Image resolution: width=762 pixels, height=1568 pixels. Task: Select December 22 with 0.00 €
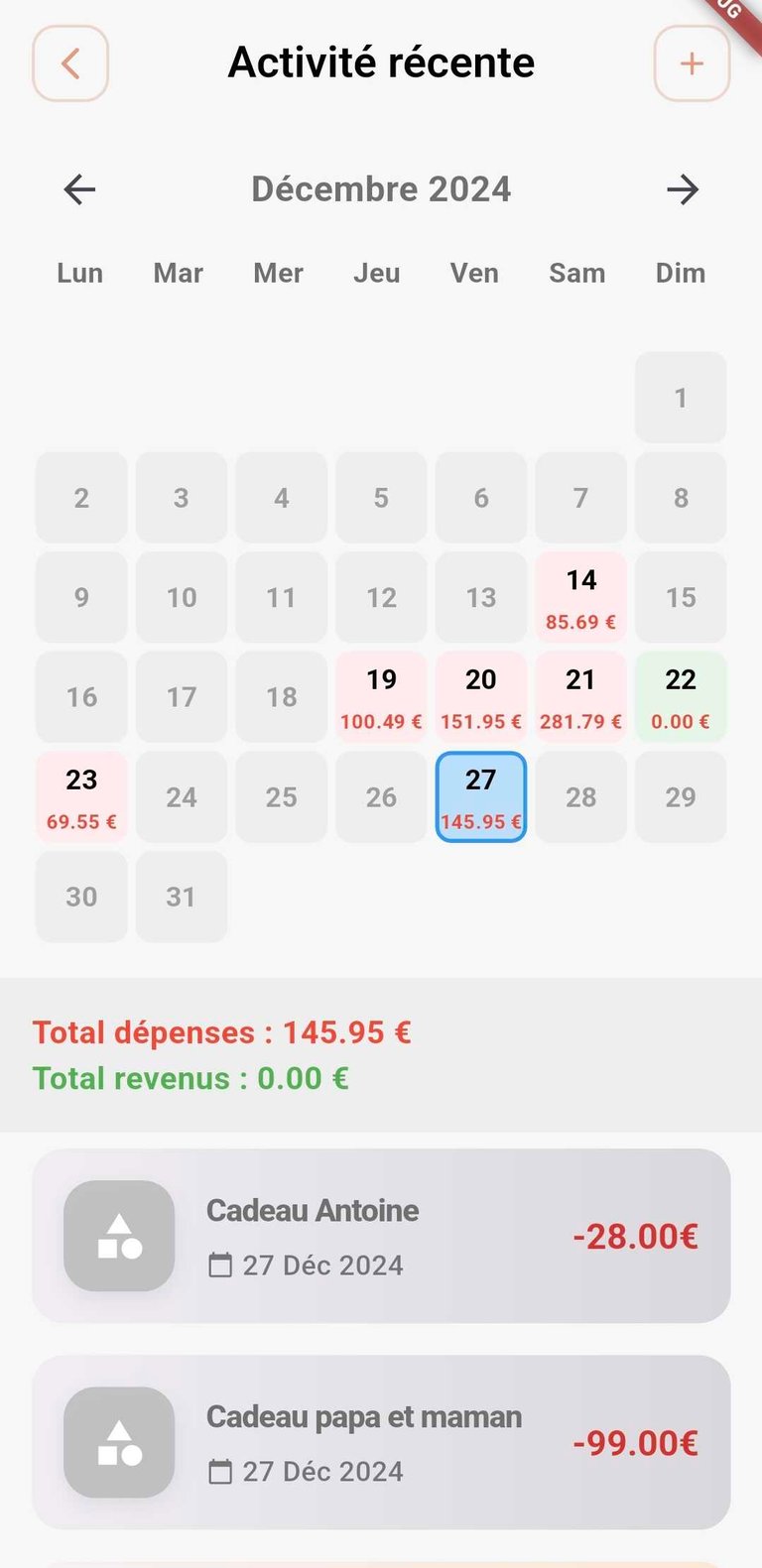coord(681,697)
